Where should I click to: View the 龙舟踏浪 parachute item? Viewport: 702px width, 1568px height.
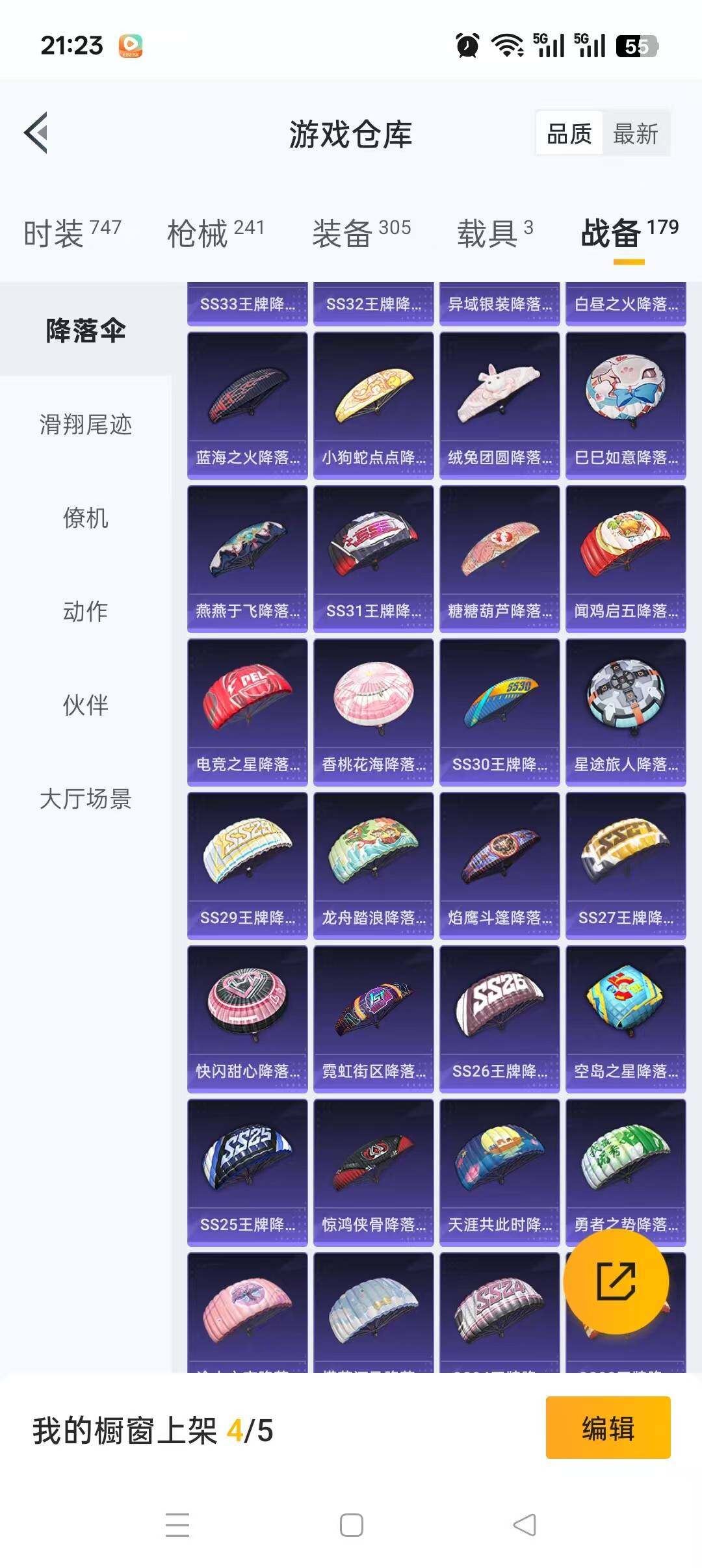373,866
